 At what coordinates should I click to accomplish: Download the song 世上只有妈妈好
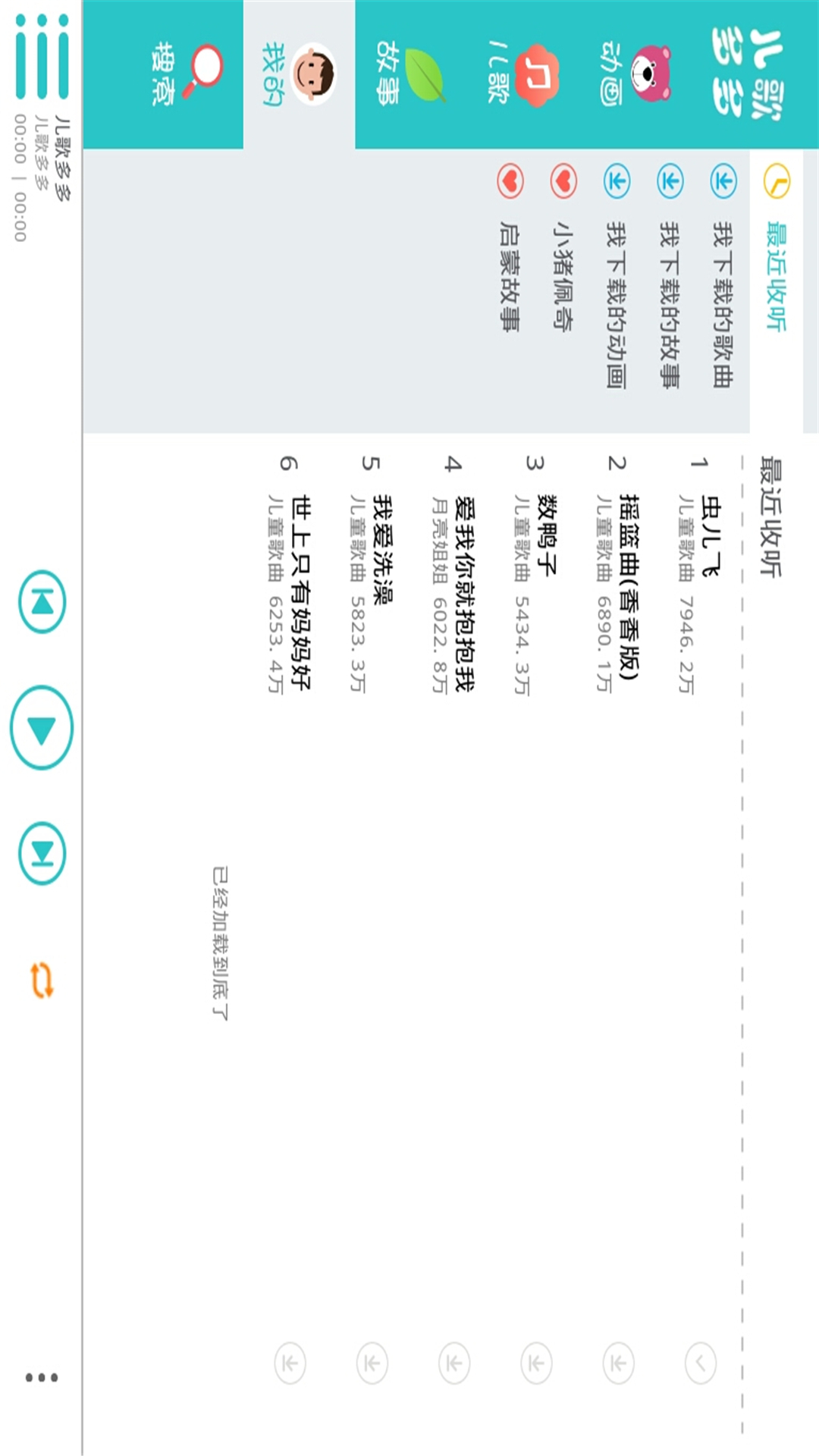290,1363
